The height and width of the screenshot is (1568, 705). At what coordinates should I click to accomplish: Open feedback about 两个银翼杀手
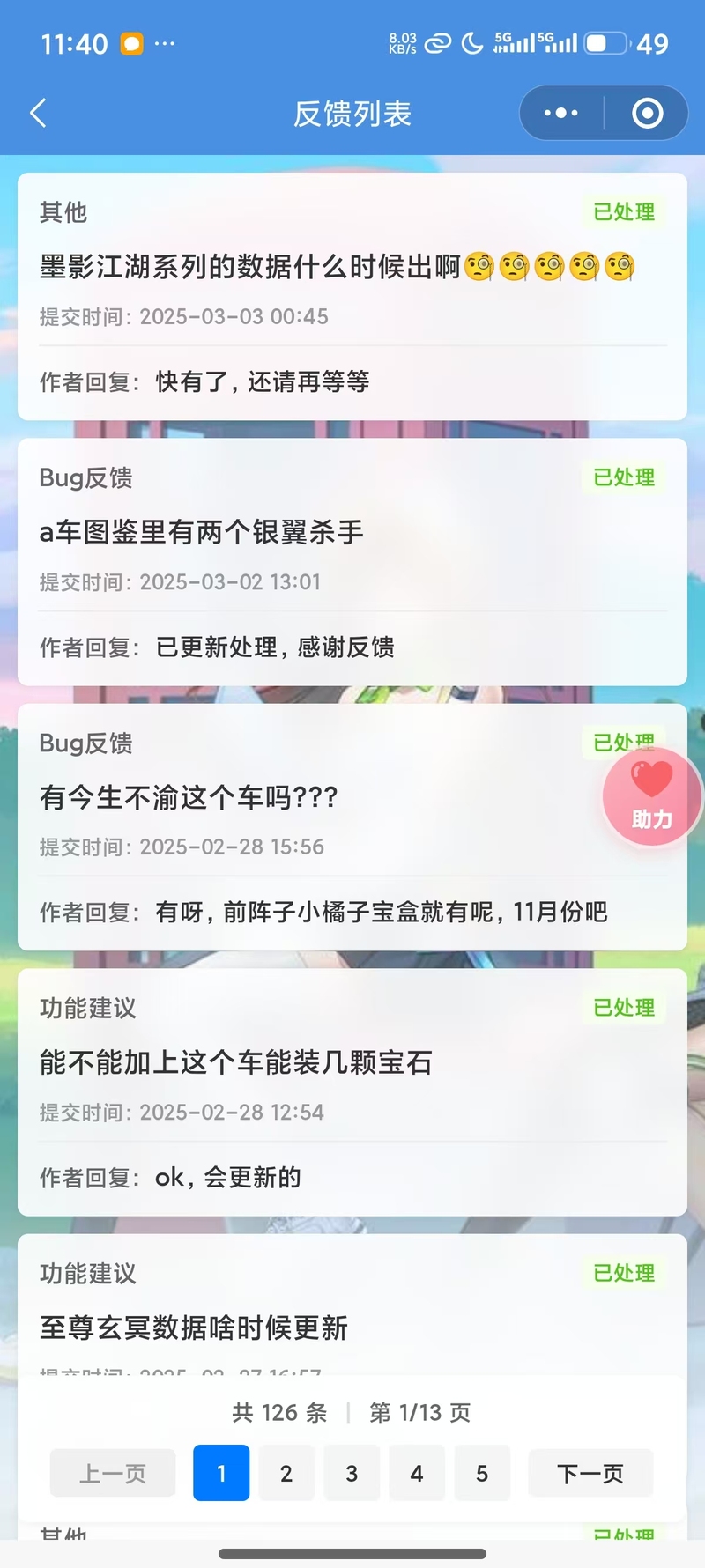tap(352, 562)
